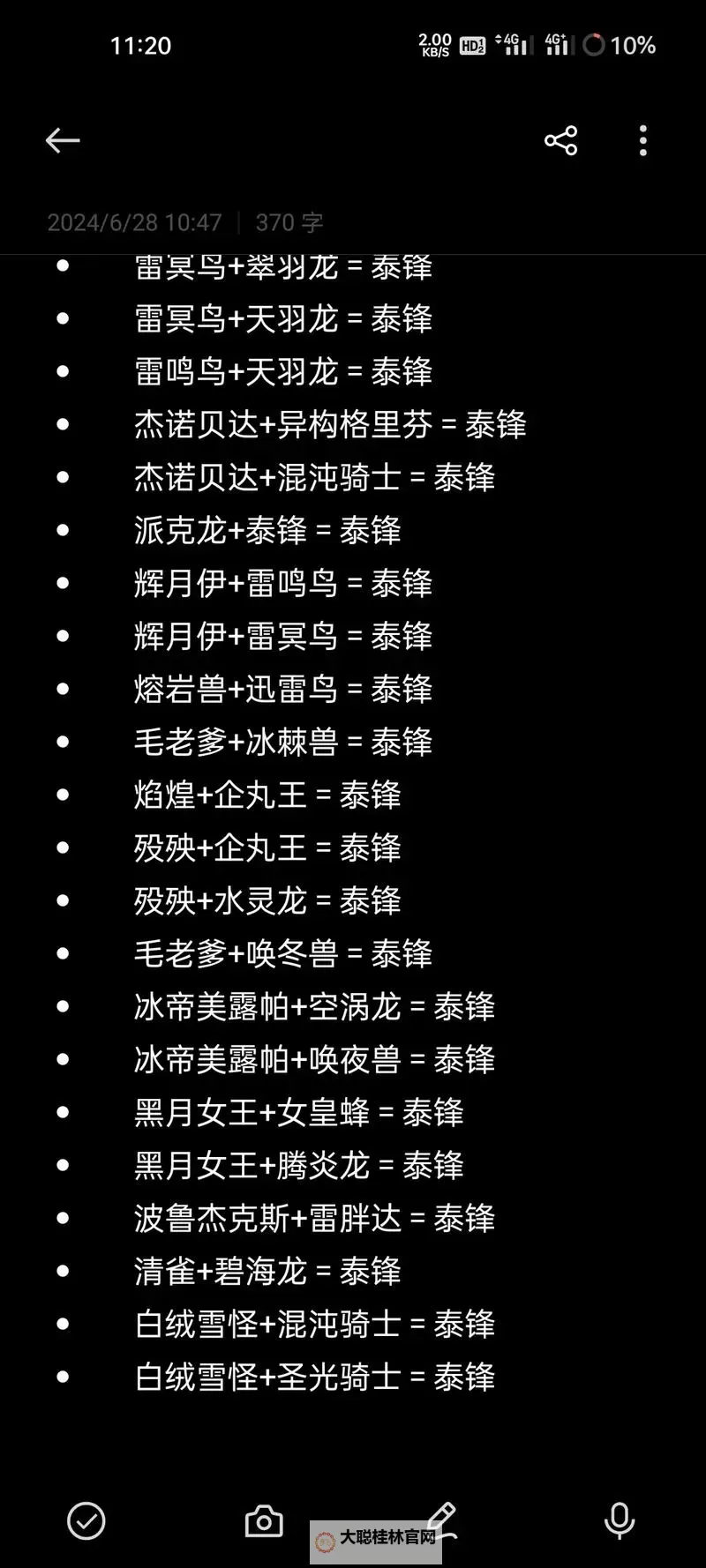The width and height of the screenshot is (706, 1568).
Task: Tap the 370 字 word count label
Action: 289,222
